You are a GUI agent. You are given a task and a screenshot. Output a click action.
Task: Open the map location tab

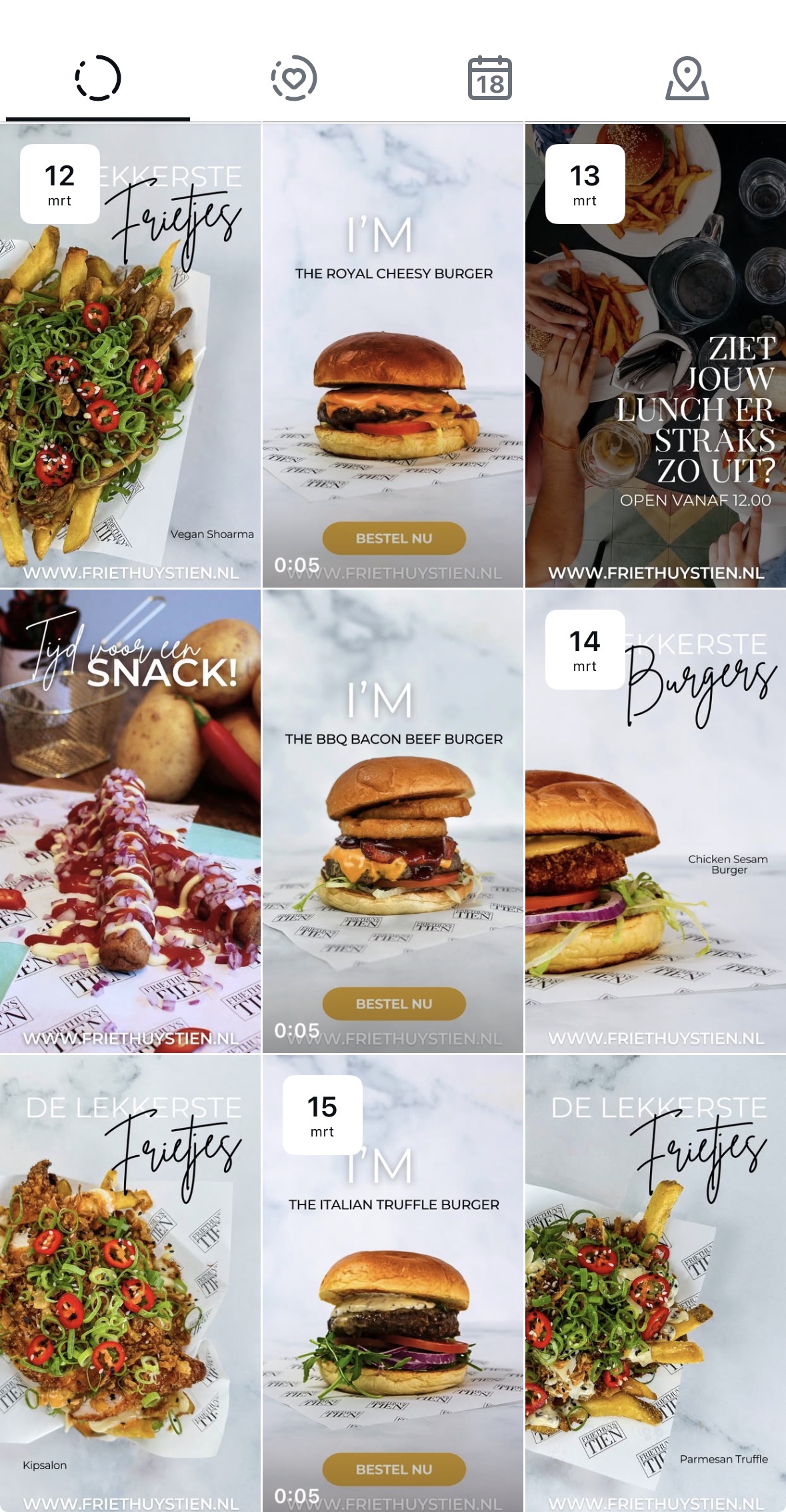pyautogui.click(x=687, y=78)
